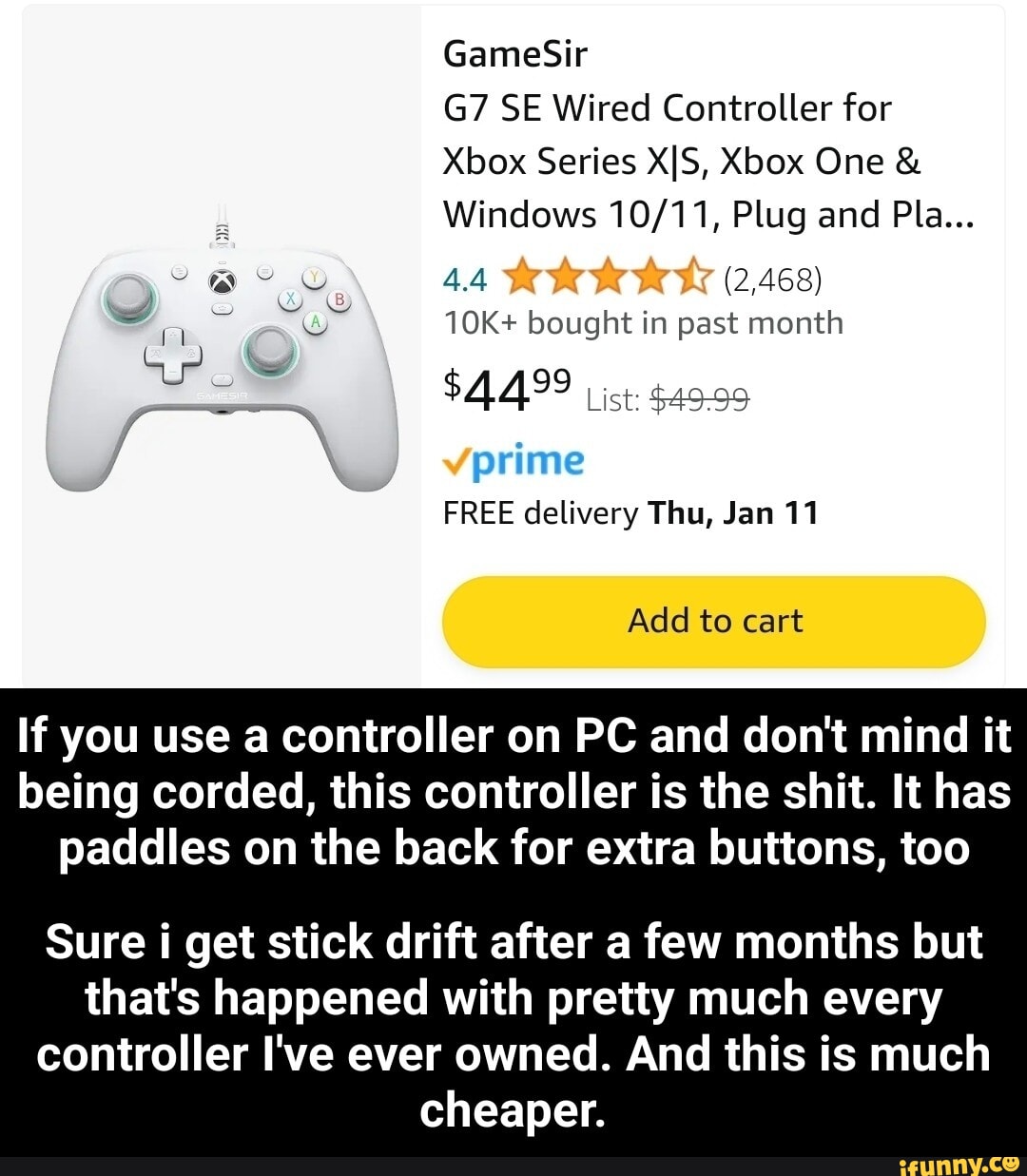
Task: Select the half-filled fifth star icon
Action: click(692, 279)
